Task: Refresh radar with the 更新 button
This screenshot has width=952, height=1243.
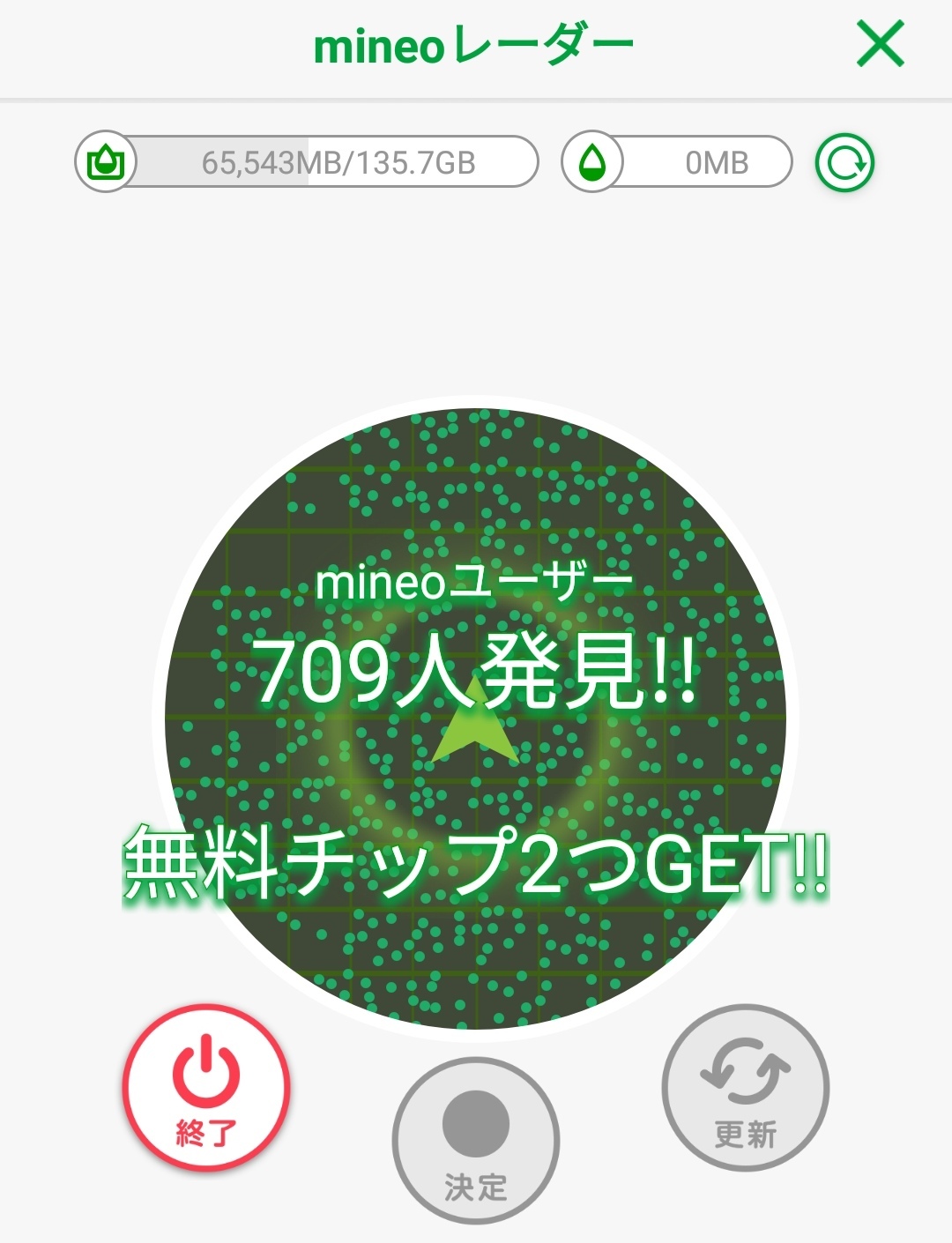Action: click(745, 1088)
